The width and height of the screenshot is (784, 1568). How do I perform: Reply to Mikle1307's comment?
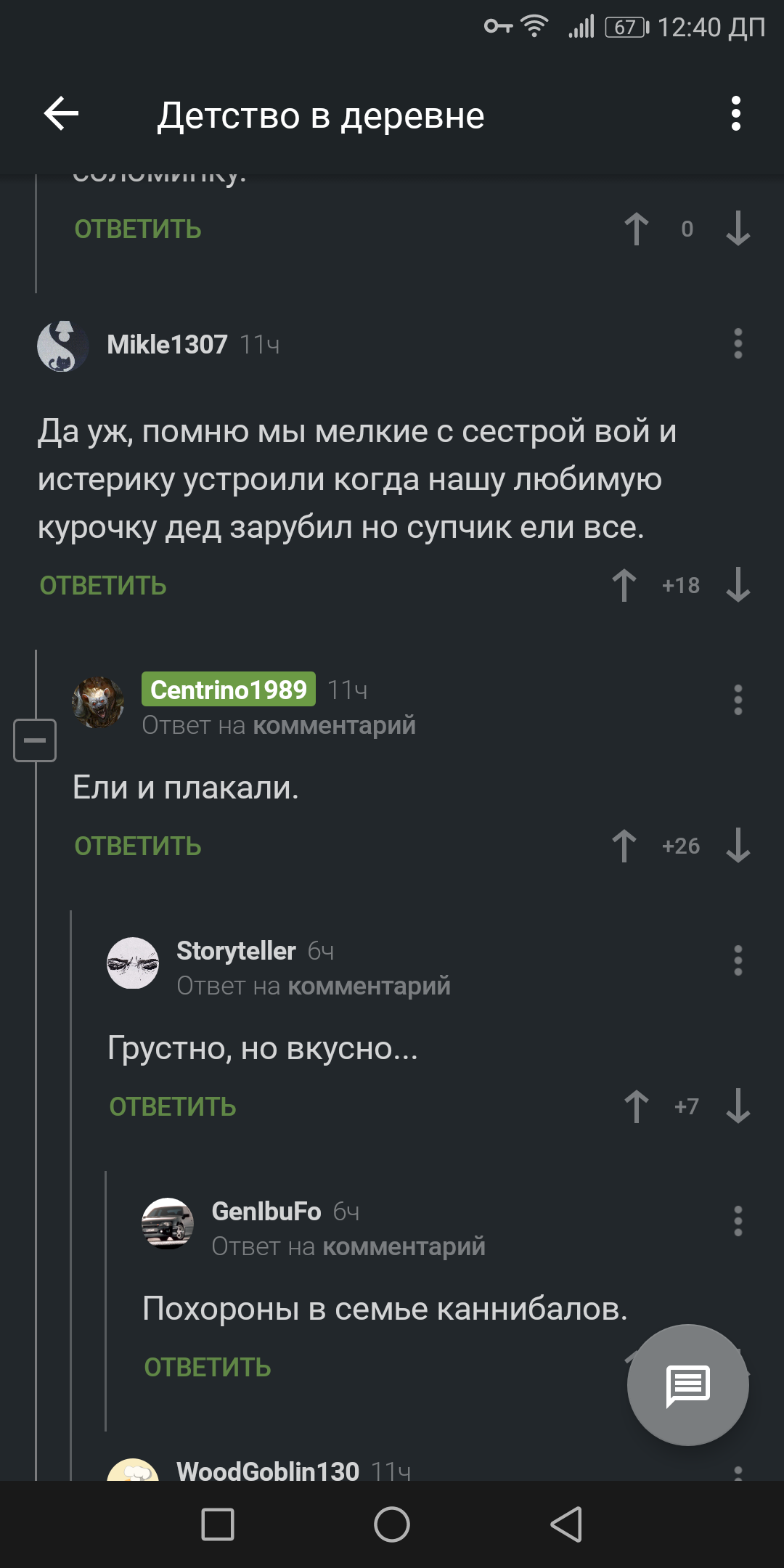[x=103, y=586]
